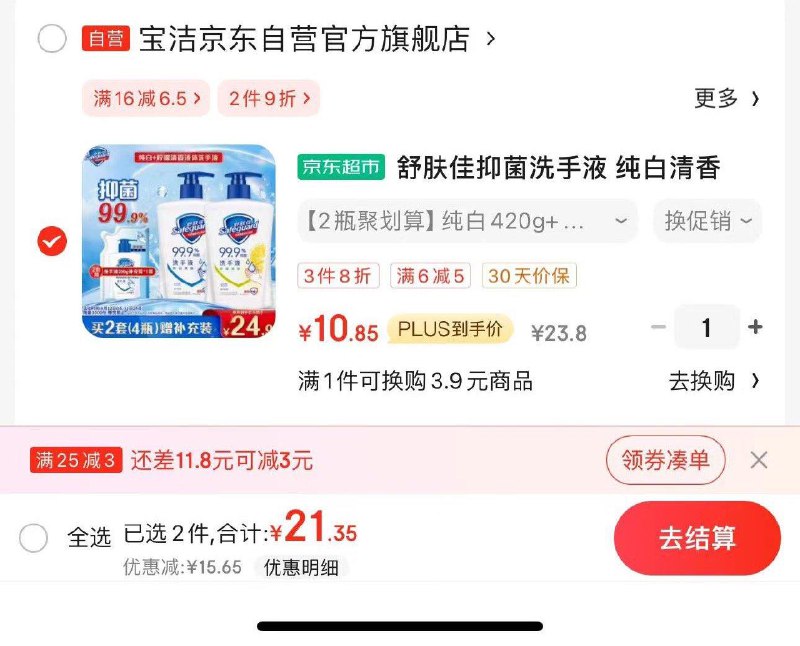Open the 换促销 promotion selector
Image resolution: width=800 pixels, height=646 pixels.
tap(708, 221)
